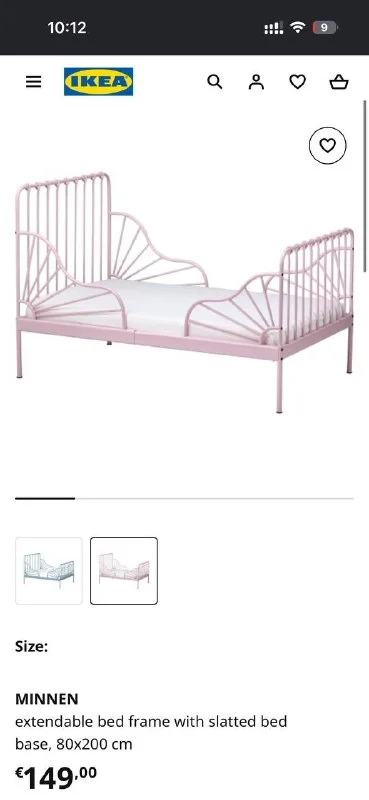The height and width of the screenshot is (800, 369).
Task: View the large pink bed photo
Action: click(184, 291)
